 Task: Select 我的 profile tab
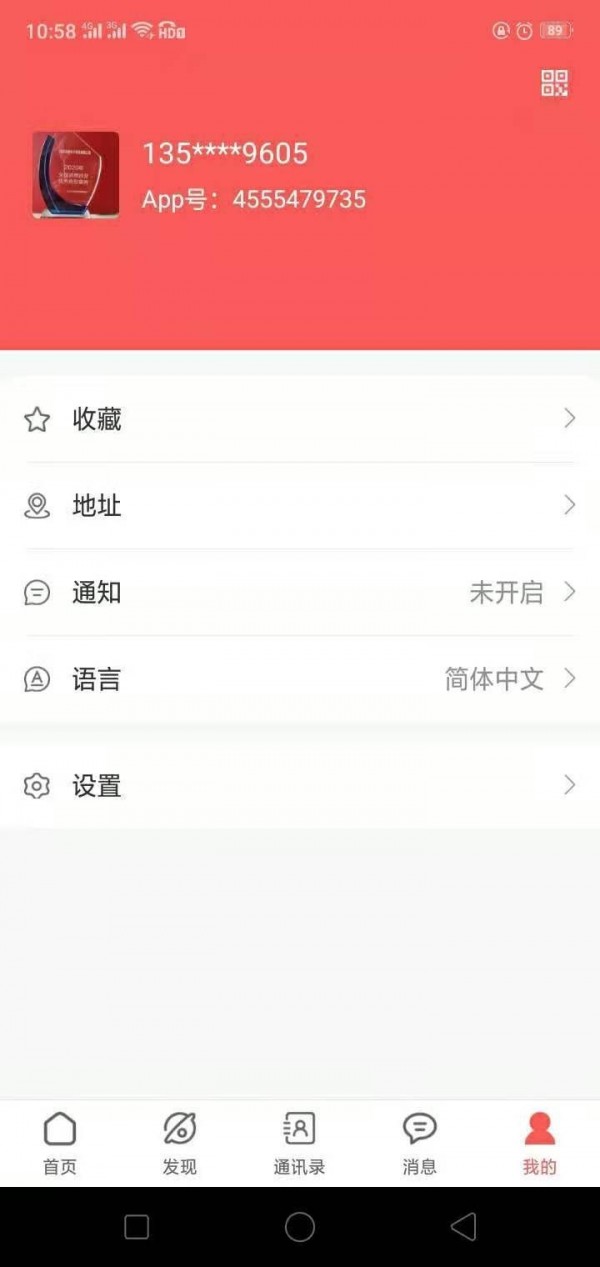(x=539, y=1143)
